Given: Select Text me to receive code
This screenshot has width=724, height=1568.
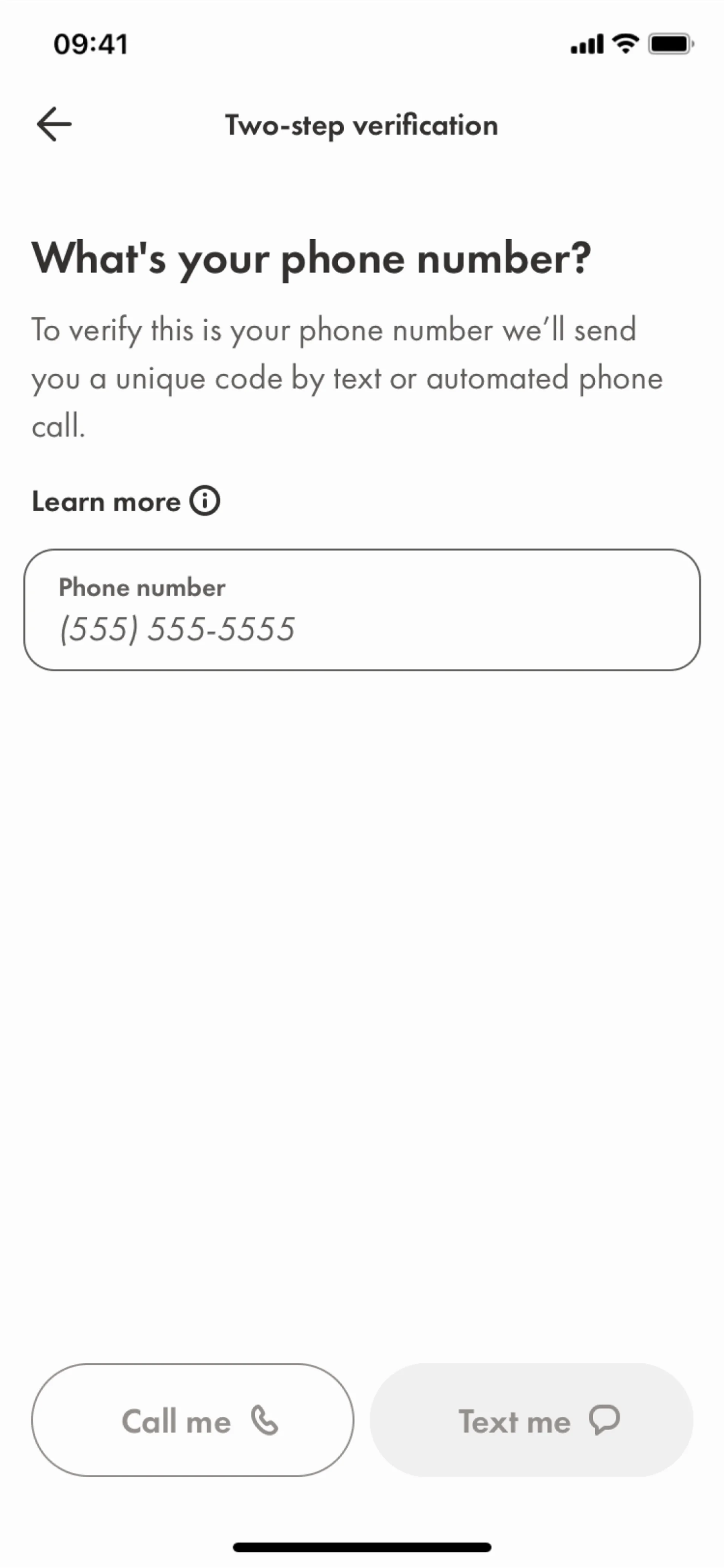Looking at the screenshot, I should (532, 1421).
